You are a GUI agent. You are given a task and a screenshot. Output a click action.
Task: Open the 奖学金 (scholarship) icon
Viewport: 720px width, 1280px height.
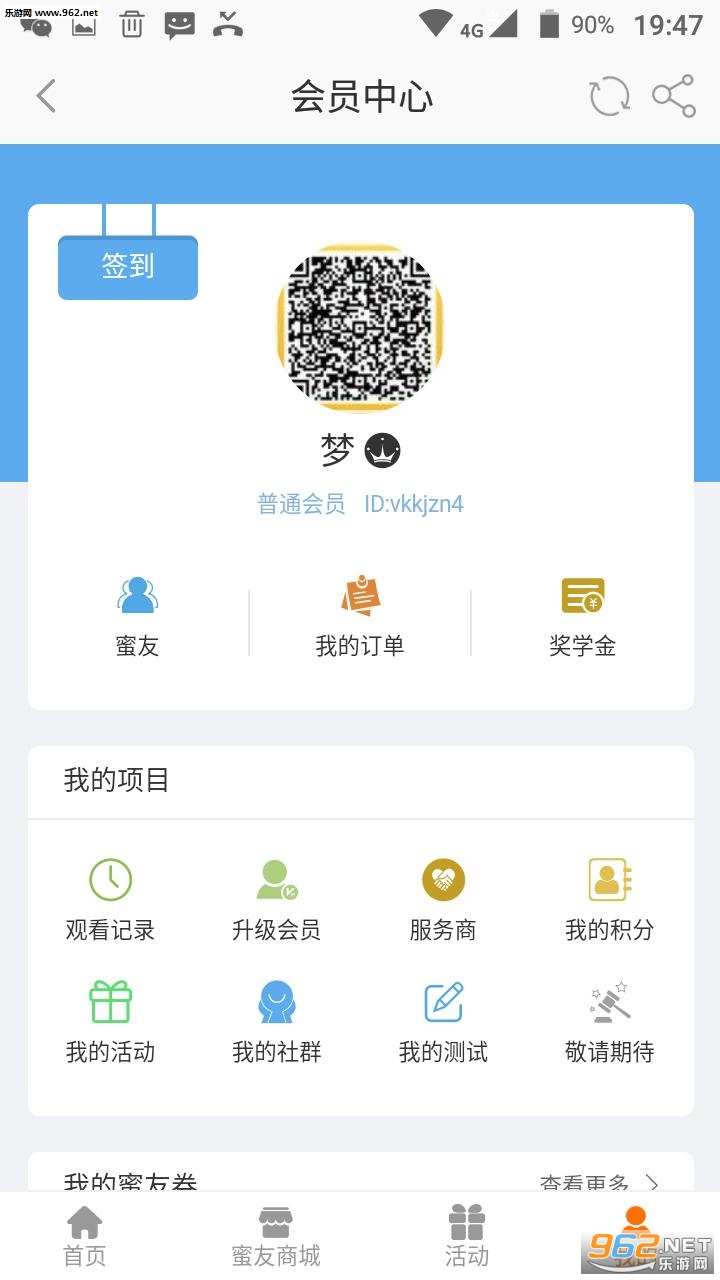coord(583,612)
